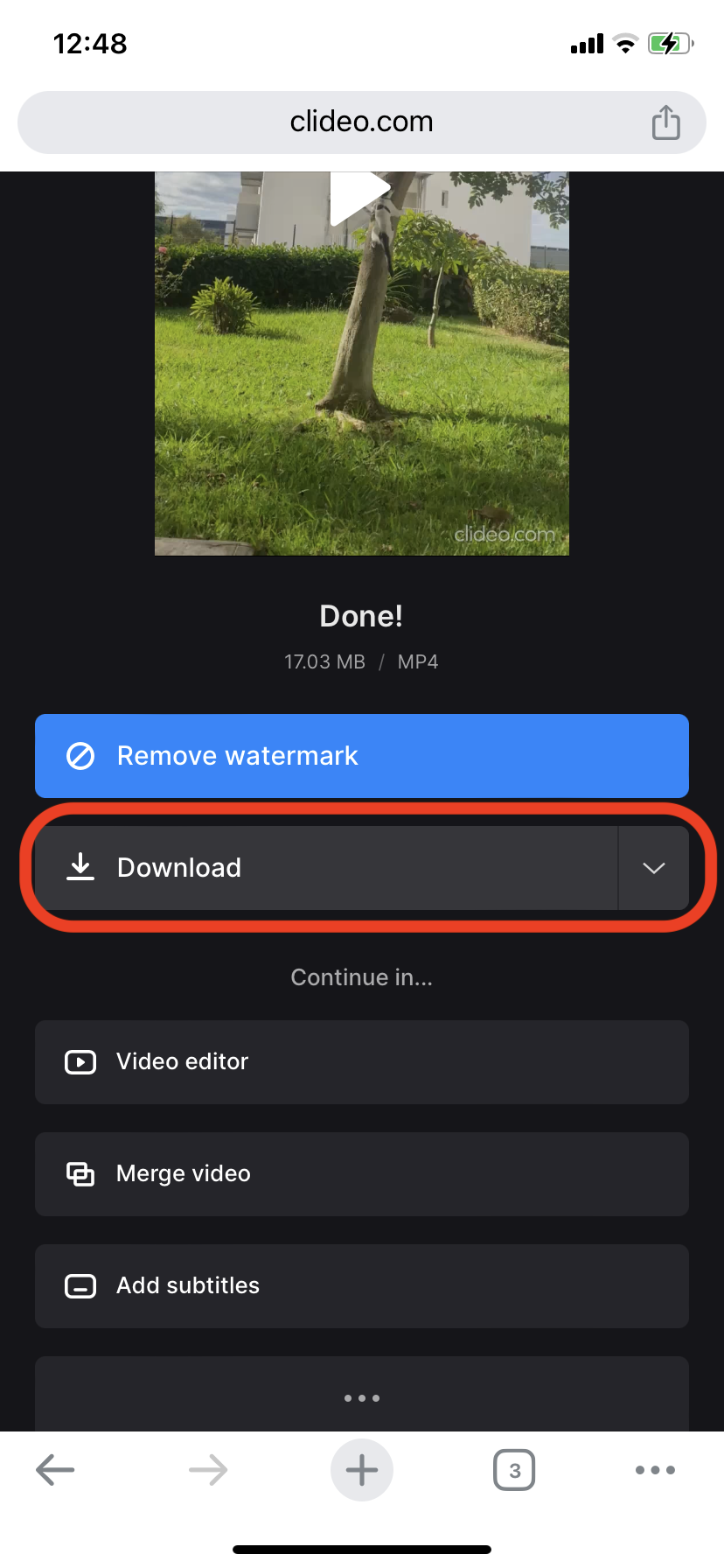Click the watermark removal prohibition icon

point(80,756)
